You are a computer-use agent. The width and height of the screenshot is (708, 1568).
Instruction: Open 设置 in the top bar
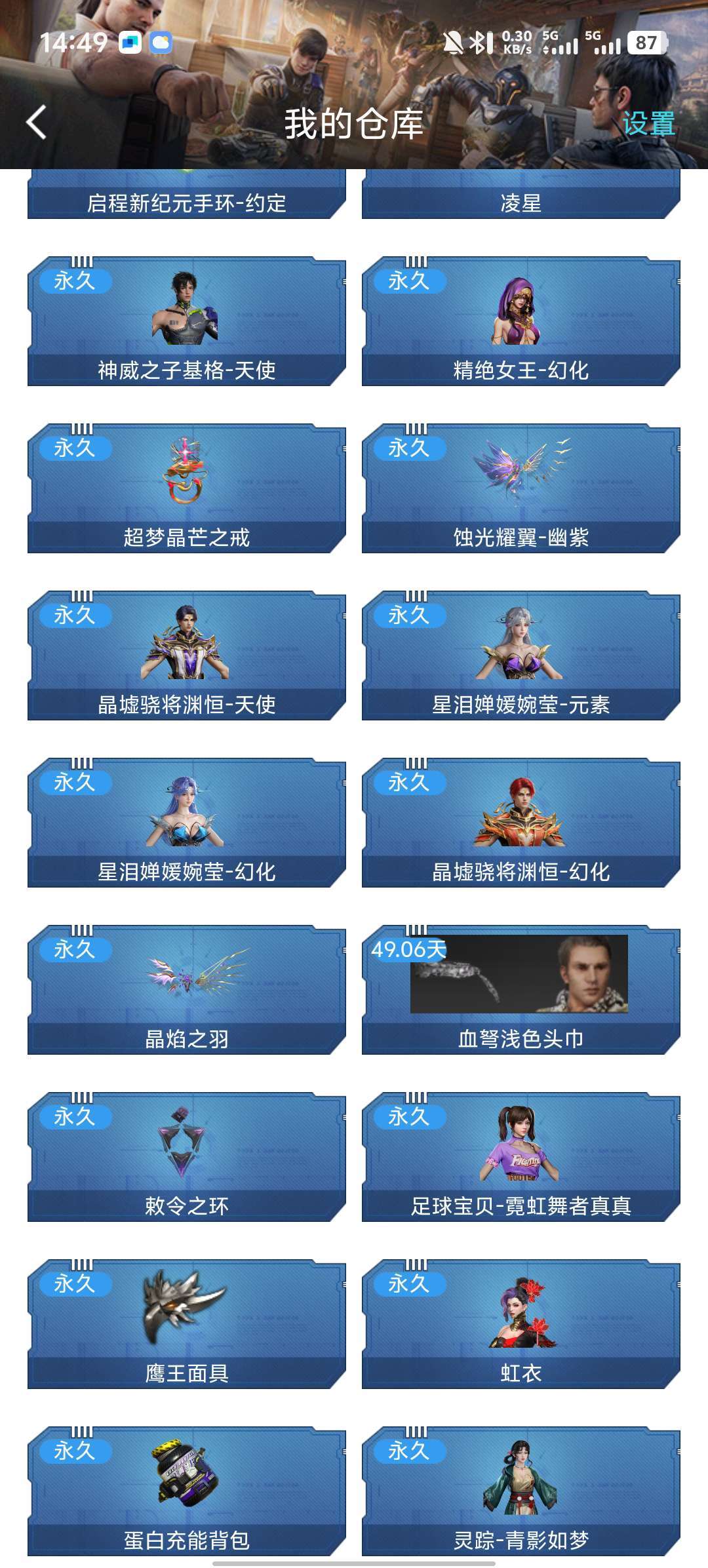tap(648, 123)
